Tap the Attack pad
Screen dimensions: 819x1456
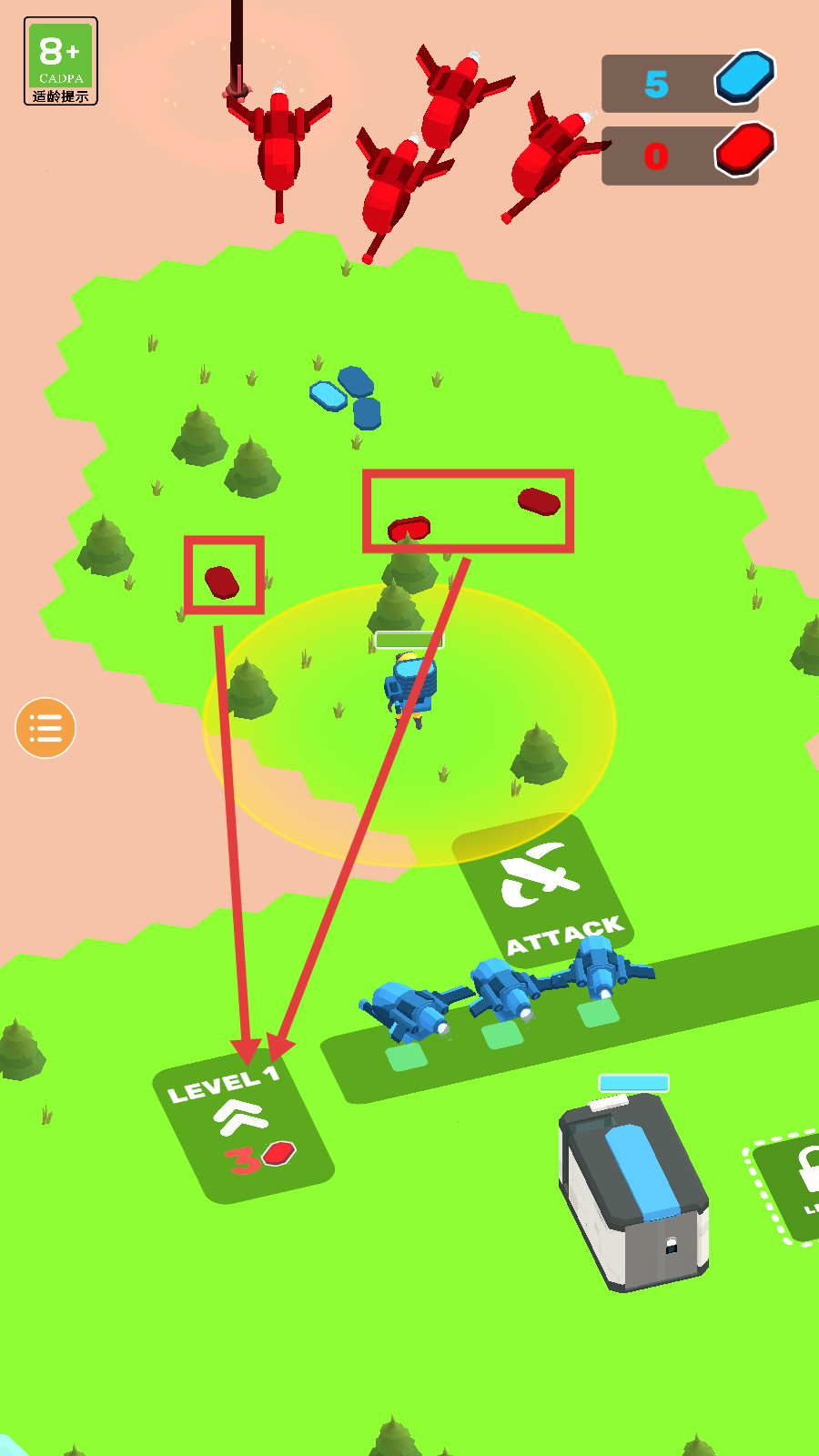544,892
